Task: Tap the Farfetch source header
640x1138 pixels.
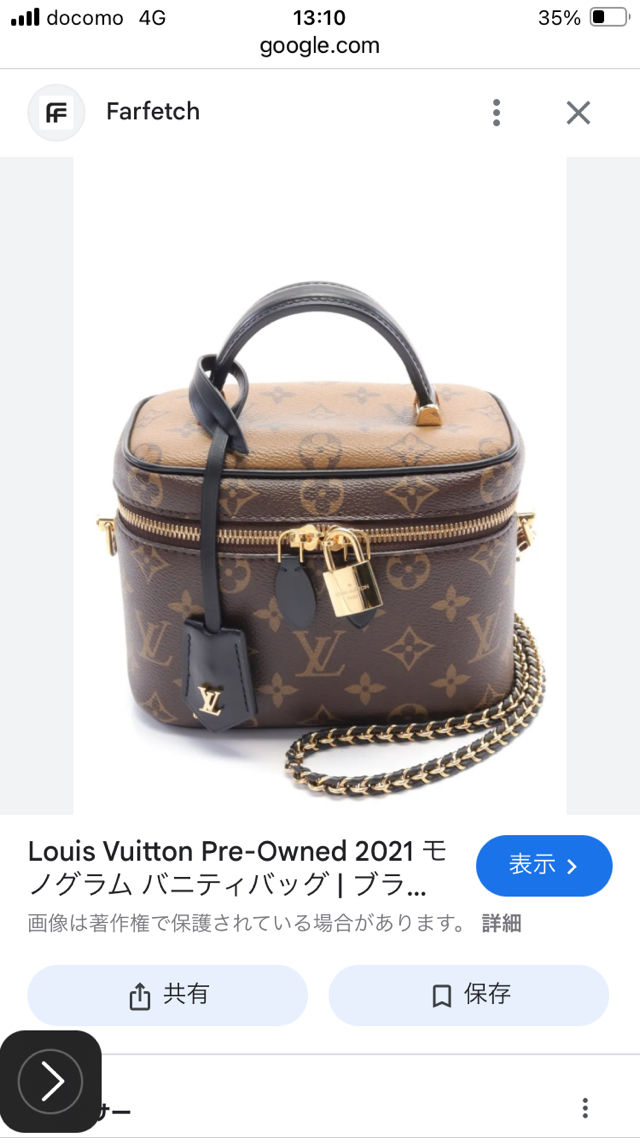Action: click(152, 112)
